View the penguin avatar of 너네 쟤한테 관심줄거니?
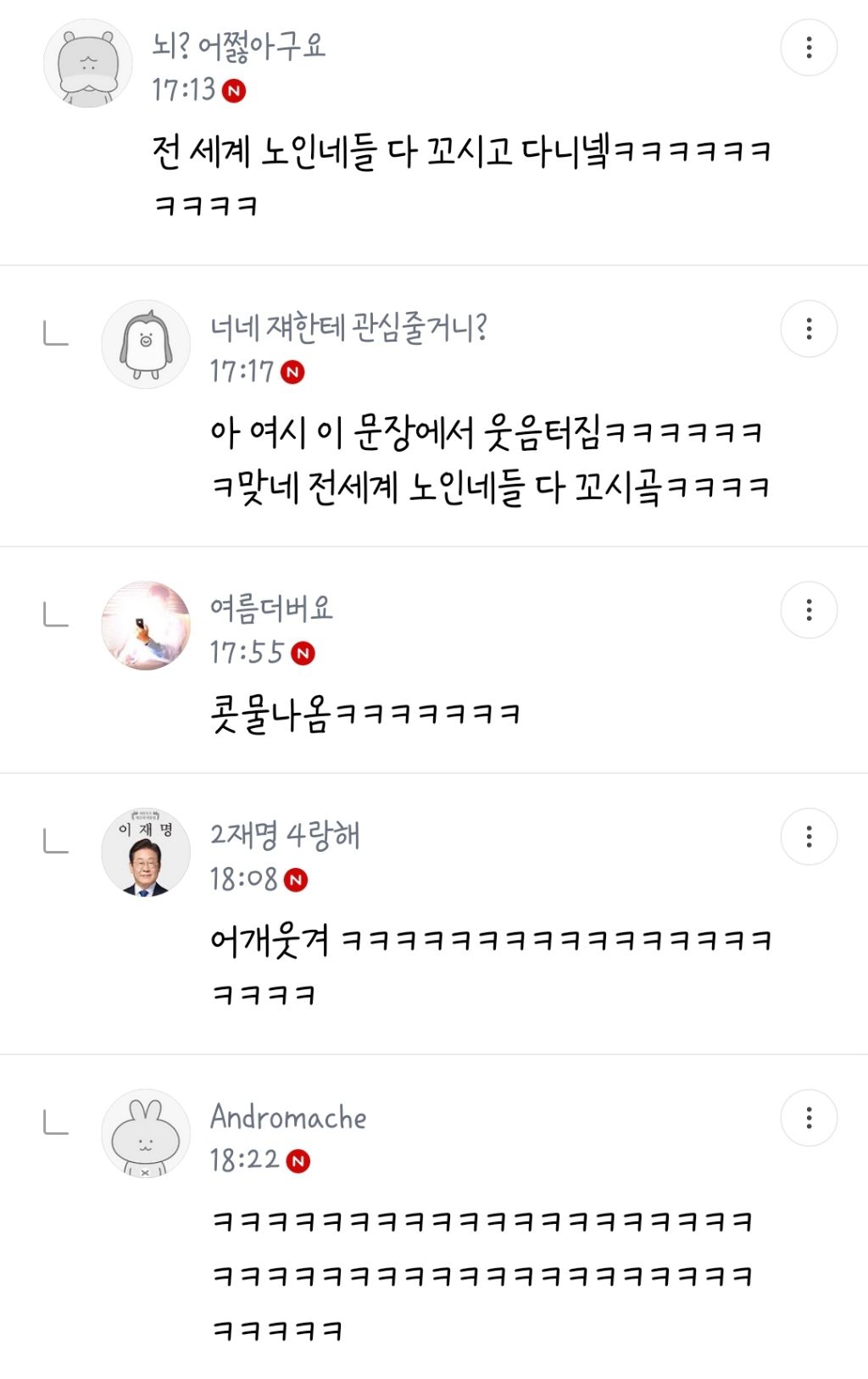The image size is (868, 1379). [146, 344]
